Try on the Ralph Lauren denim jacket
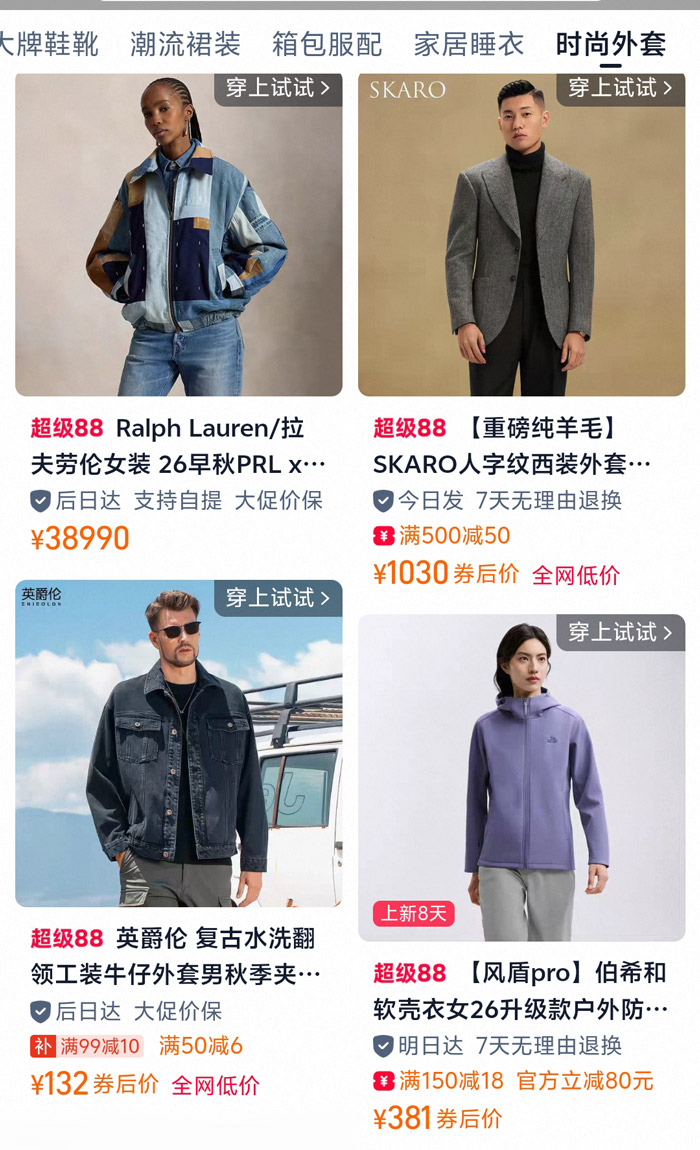The image size is (700, 1150). (x=278, y=88)
